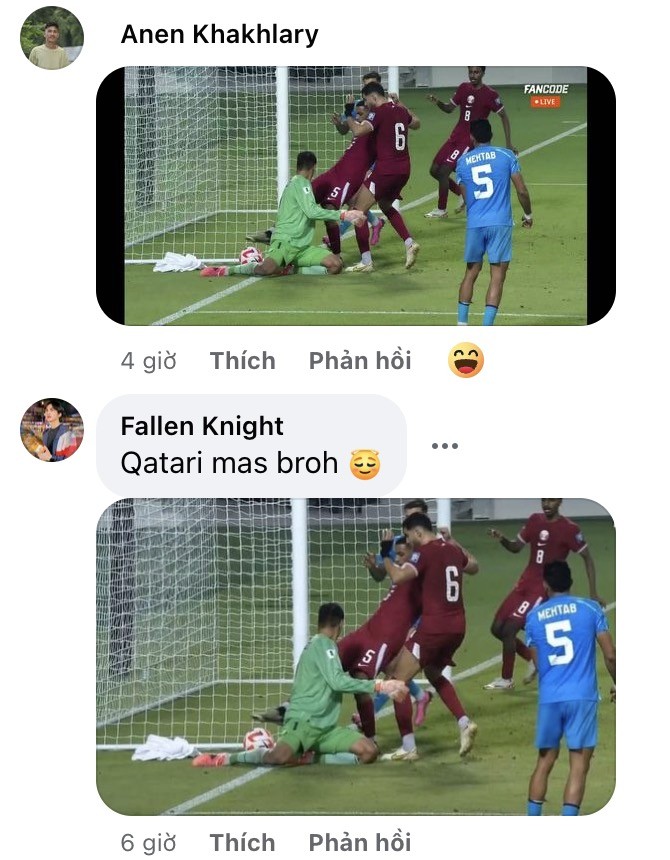Like Anen Khakhlary's comment with Thích
This screenshot has width=670, height=860.
(x=242, y=361)
